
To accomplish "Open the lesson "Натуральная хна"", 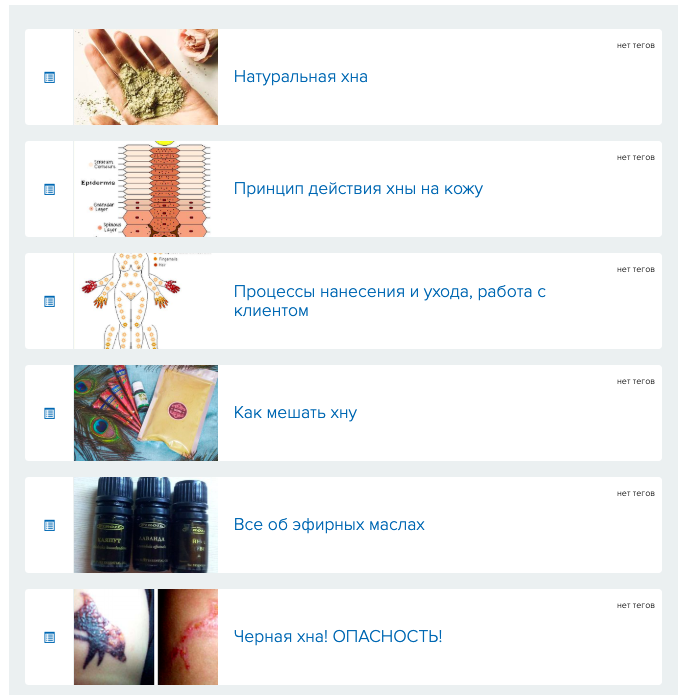I will click(300, 77).
